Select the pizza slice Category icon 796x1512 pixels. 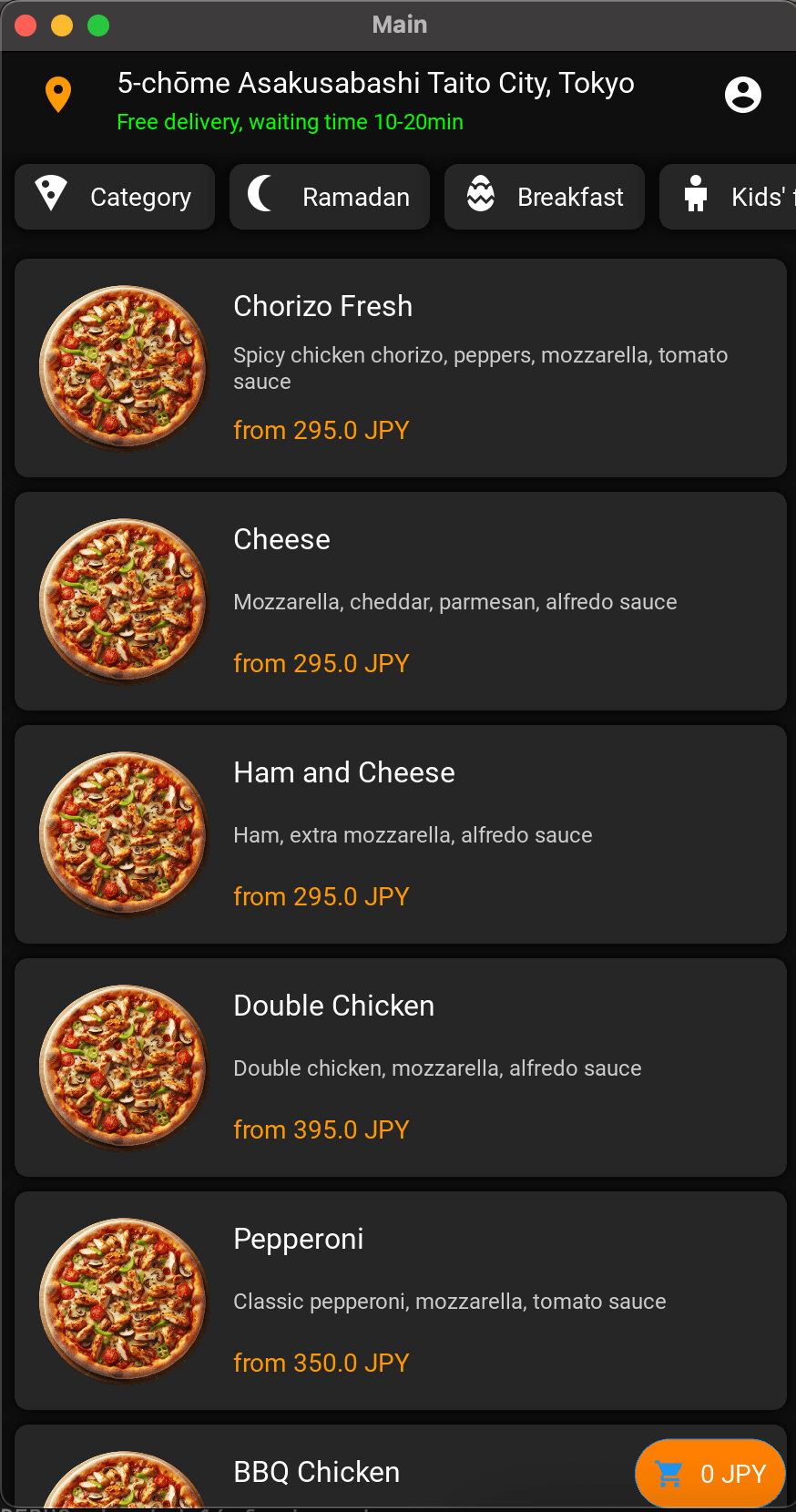pyautogui.click(x=51, y=196)
